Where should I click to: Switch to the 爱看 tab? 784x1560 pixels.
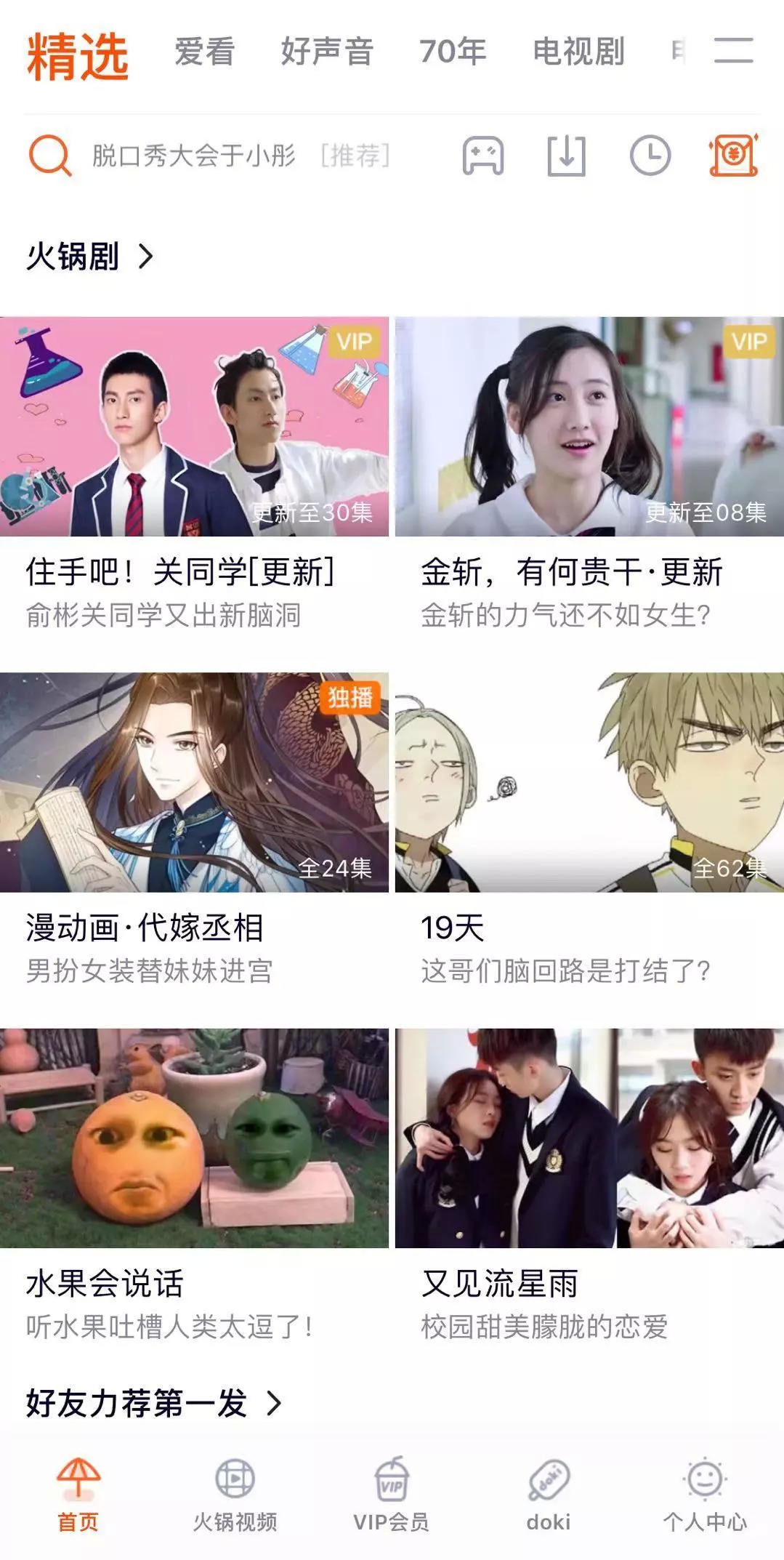pos(204,52)
